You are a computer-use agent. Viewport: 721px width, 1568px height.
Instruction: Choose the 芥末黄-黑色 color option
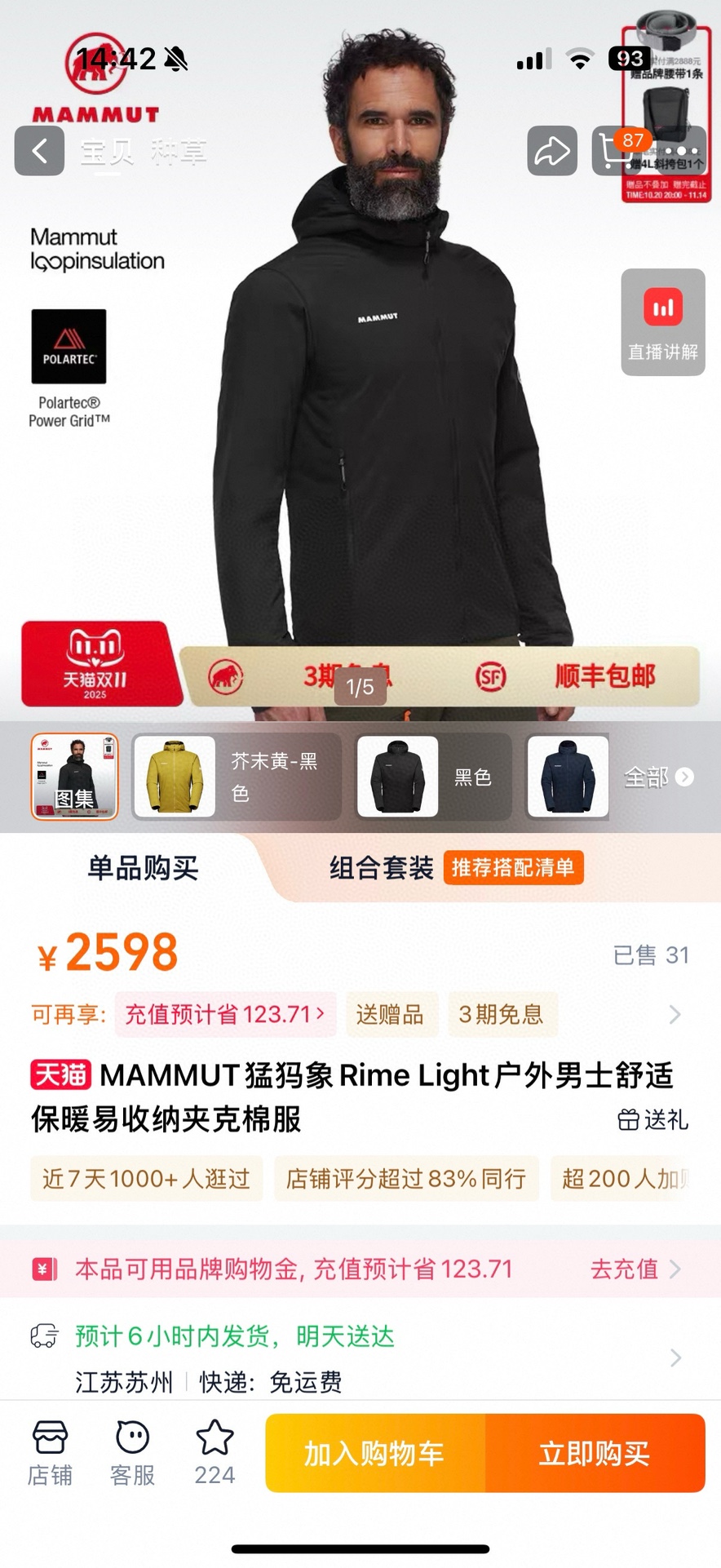pos(236,776)
